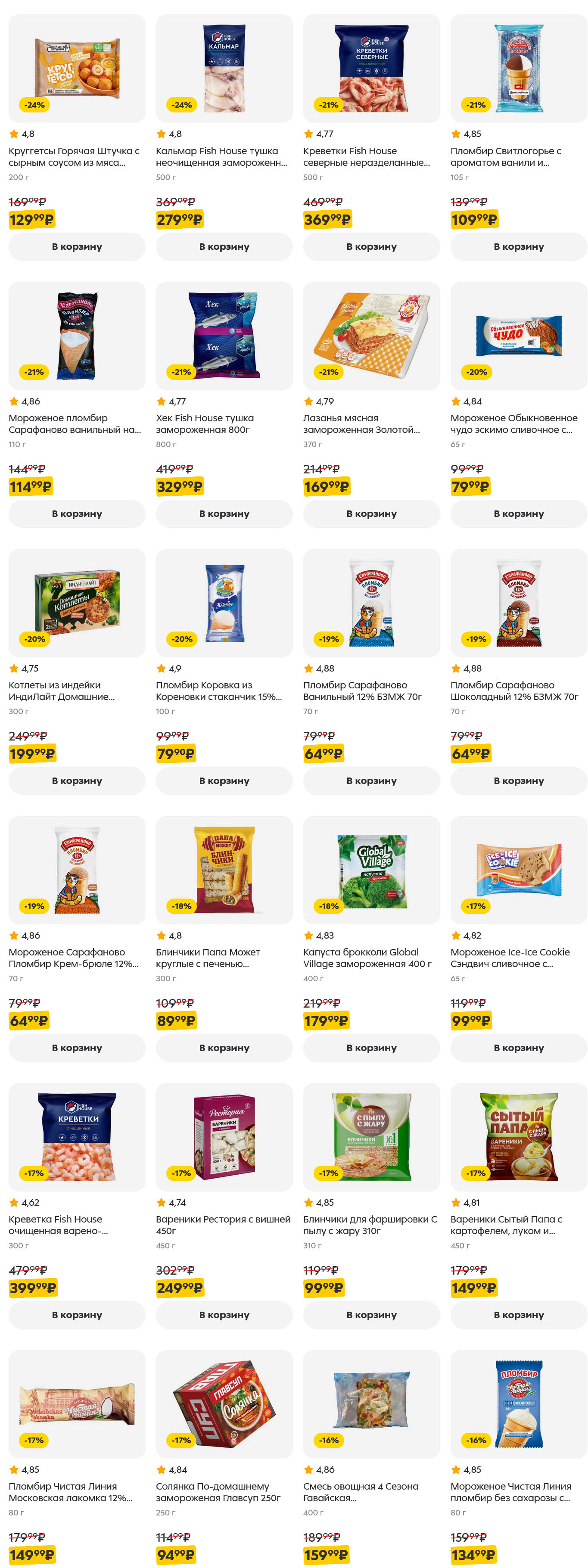The width and height of the screenshot is (588, 1568).
Task: Add Блинчики Папа Может to cart
Action: click(x=224, y=1048)
